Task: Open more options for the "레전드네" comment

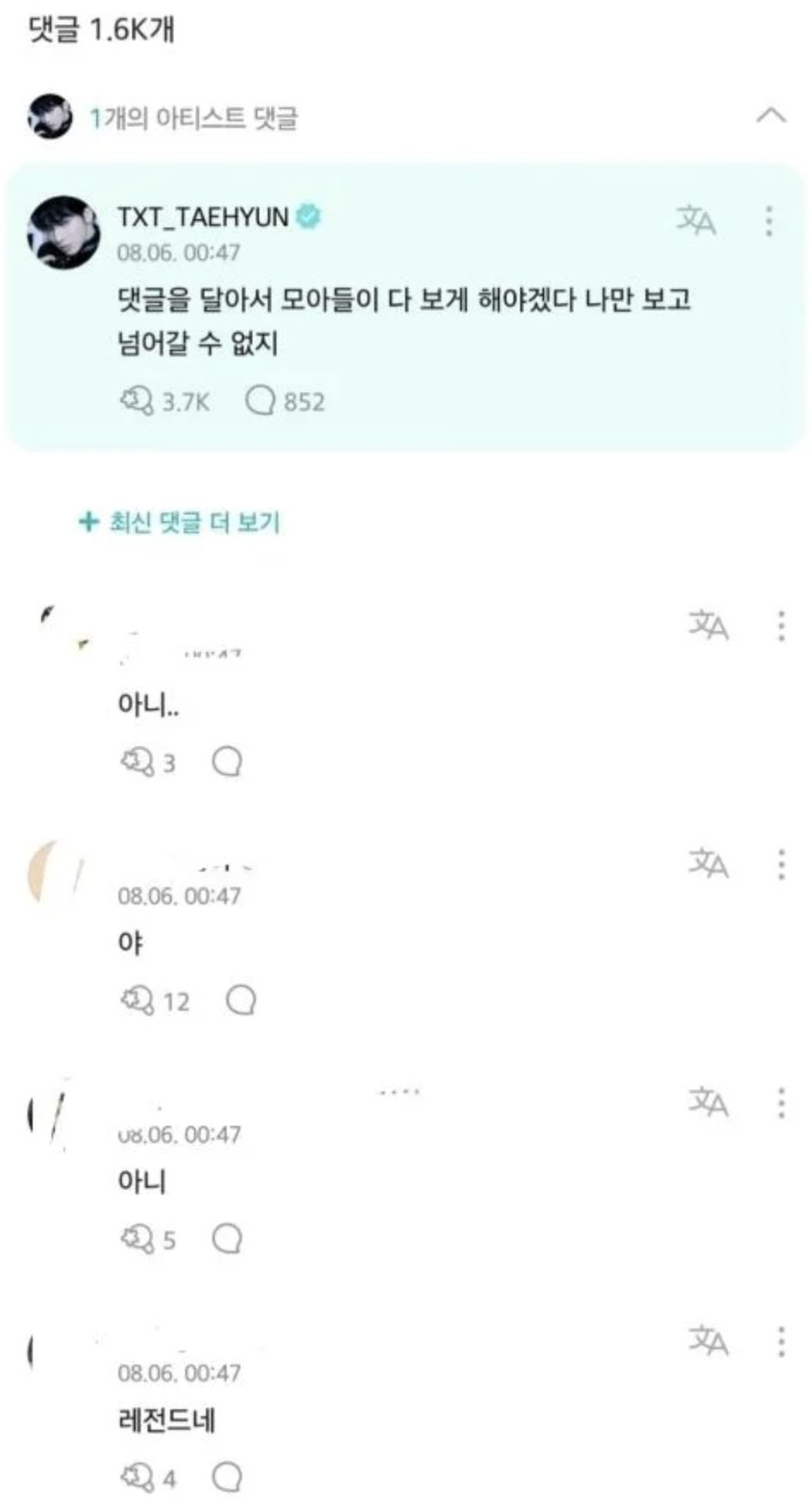Action: pyautogui.click(x=780, y=1341)
